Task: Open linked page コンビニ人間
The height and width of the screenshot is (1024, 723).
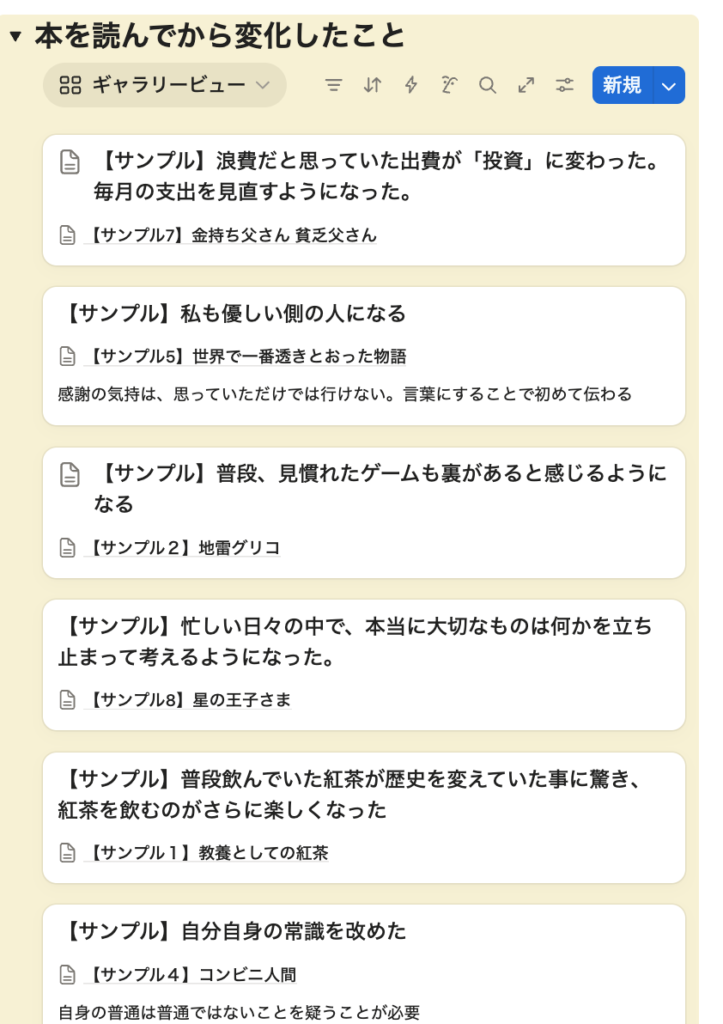Action: (191, 975)
